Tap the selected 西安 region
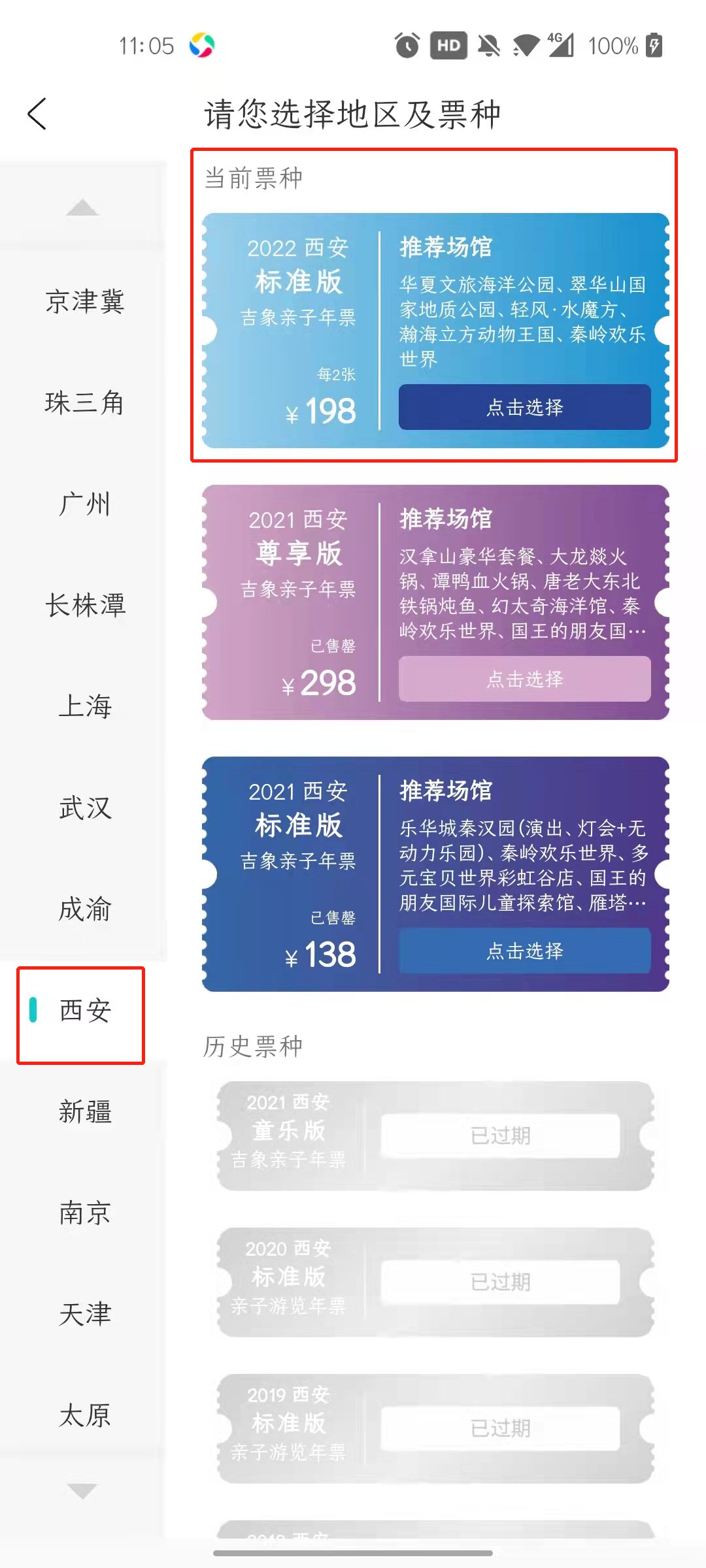This screenshot has height=1568, width=706. pos(84,1011)
